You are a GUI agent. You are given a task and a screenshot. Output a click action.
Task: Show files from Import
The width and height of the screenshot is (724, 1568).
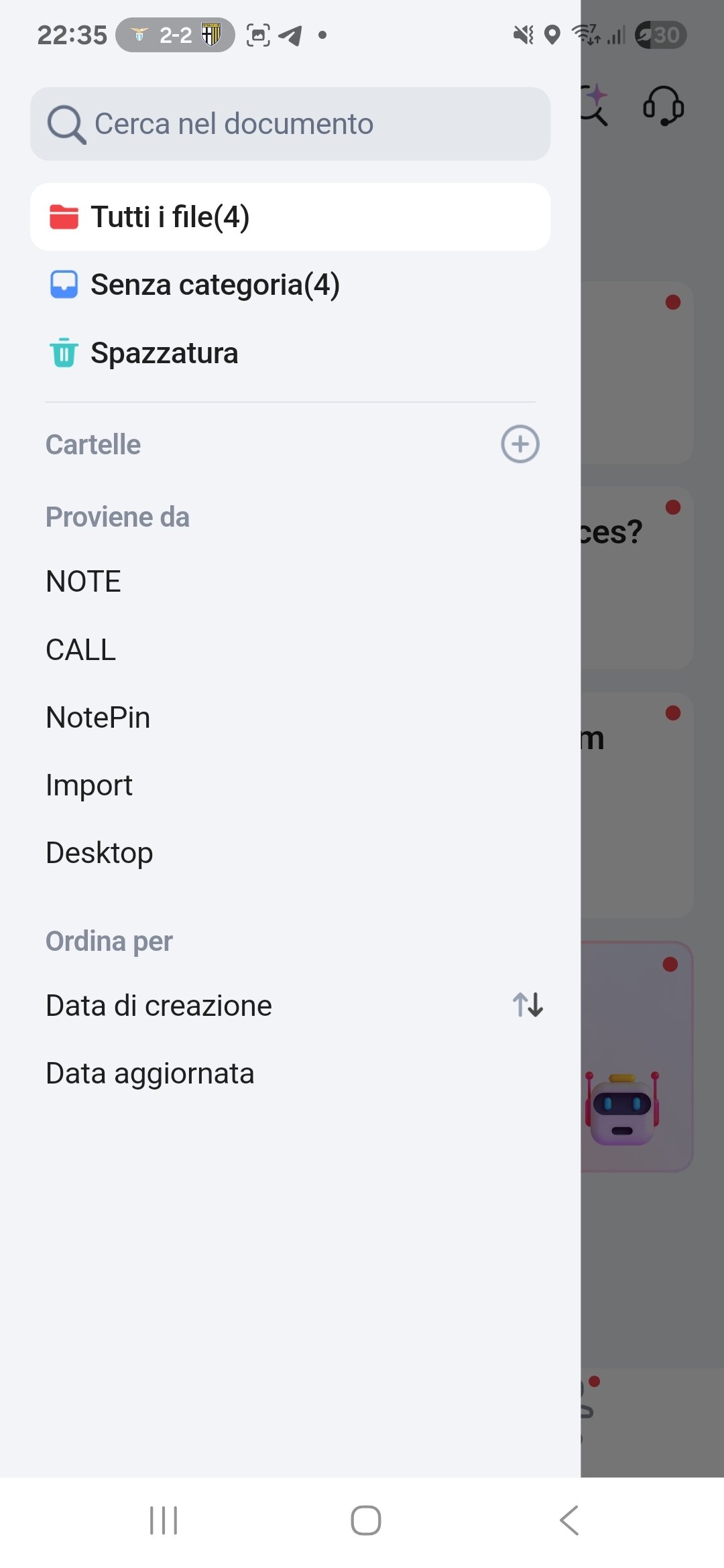(x=89, y=785)
